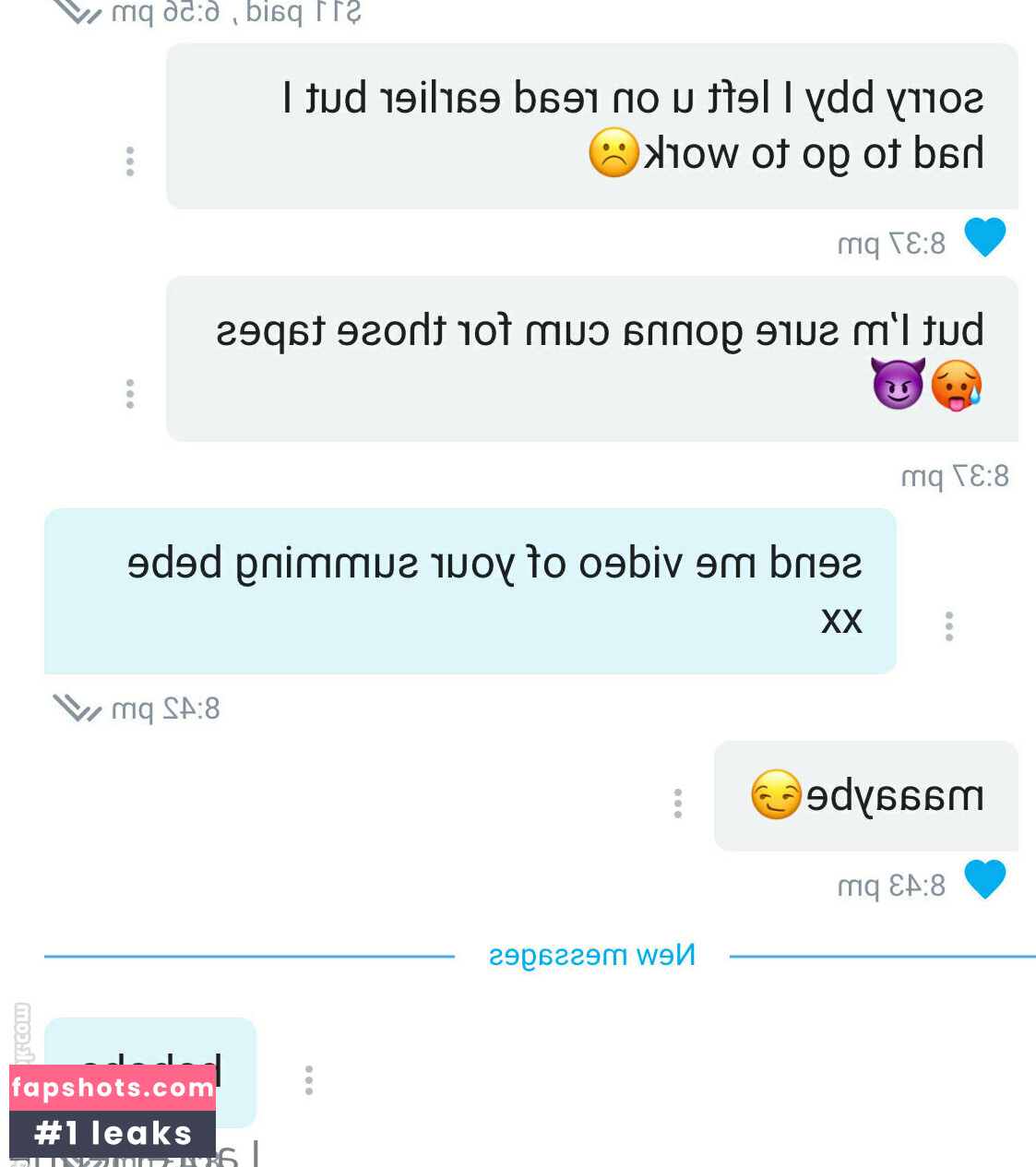
Task: Open options for the newest message below New messages
Action: pyautogui.click(x=309, y=1080)
